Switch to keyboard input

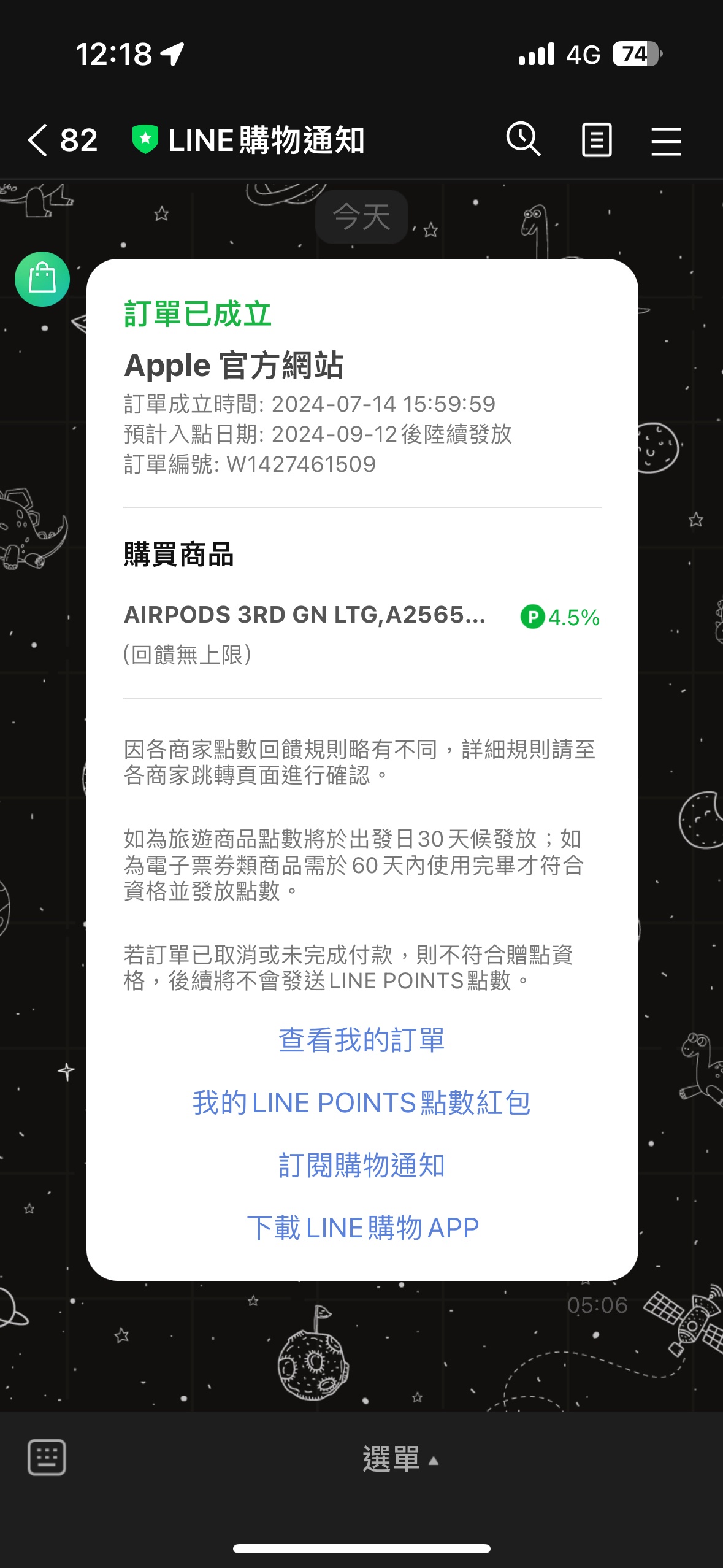click(x=47, y=1458)
